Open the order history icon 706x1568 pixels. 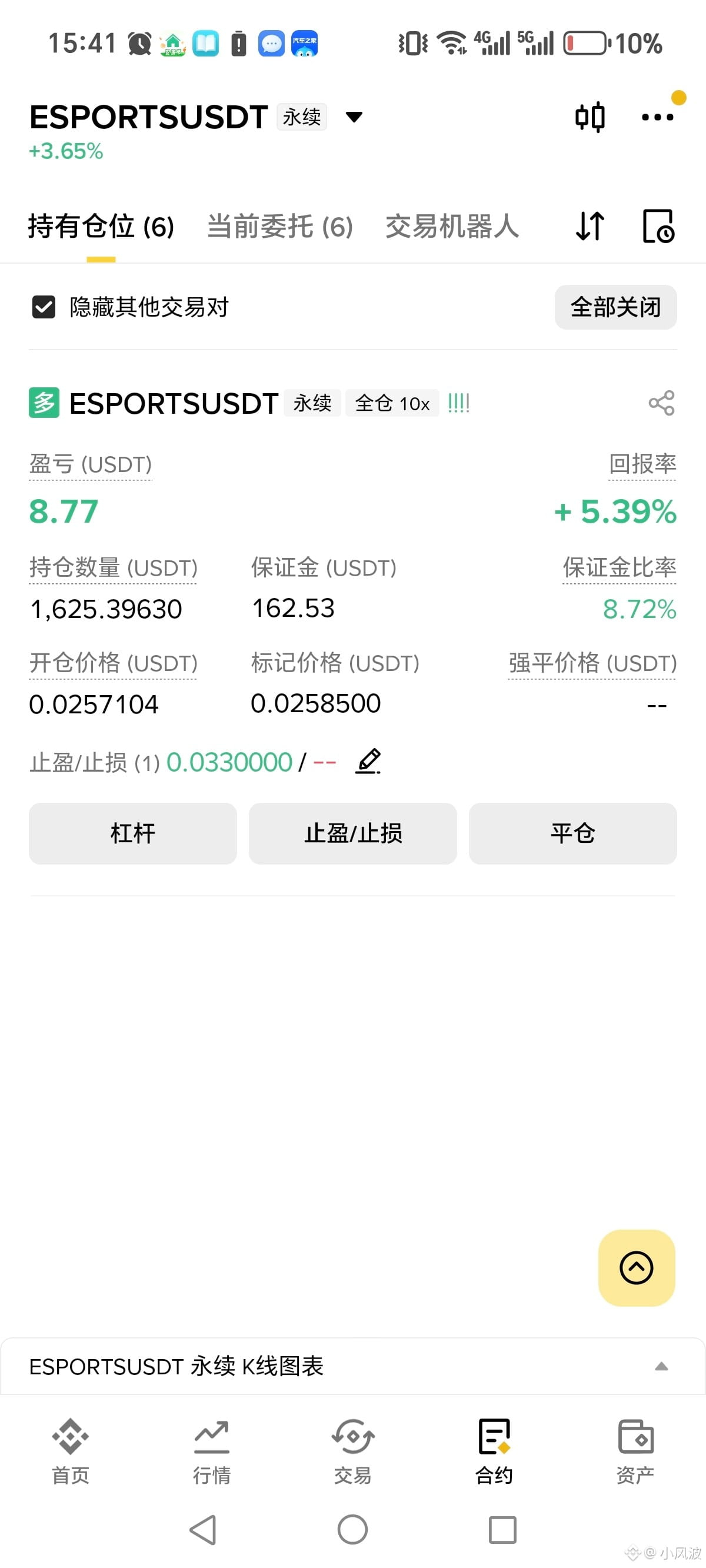coord(658,227)
